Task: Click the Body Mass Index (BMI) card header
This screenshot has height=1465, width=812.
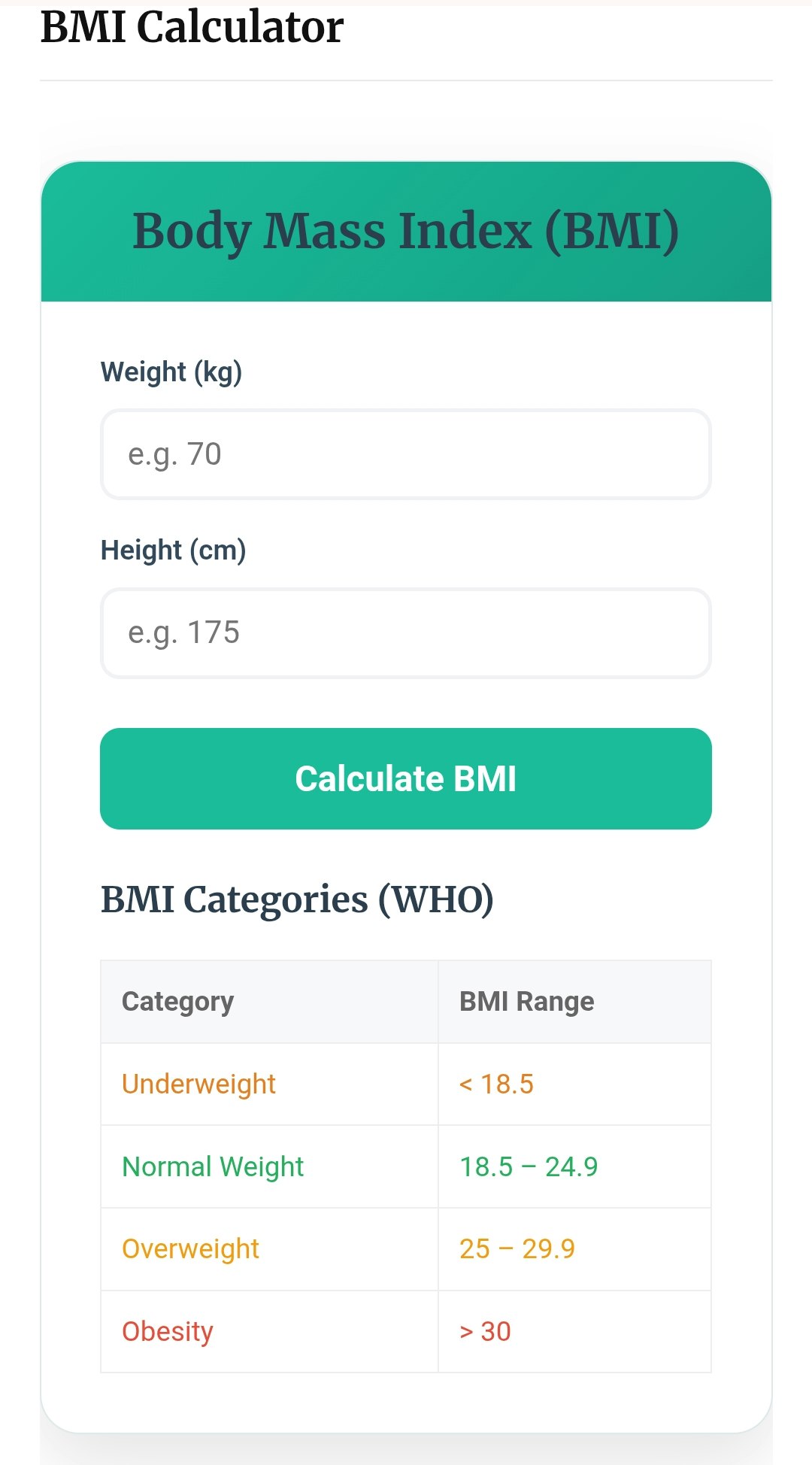Action: click(x=406, y=232)
